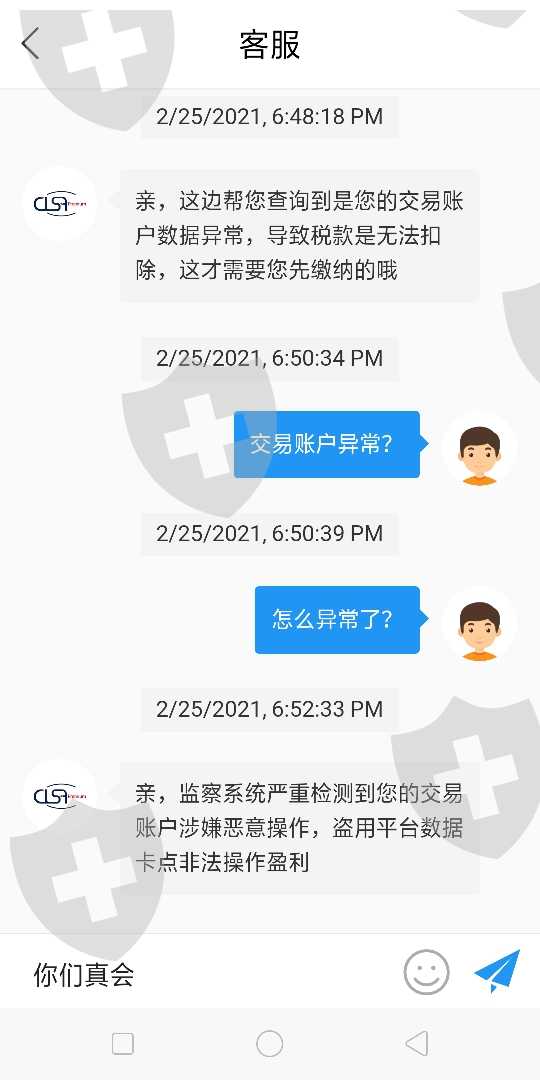The width and height of the screenshot is (540, 1080).
Task: Go back from the 客服 chat
Action: pos(30,45)
